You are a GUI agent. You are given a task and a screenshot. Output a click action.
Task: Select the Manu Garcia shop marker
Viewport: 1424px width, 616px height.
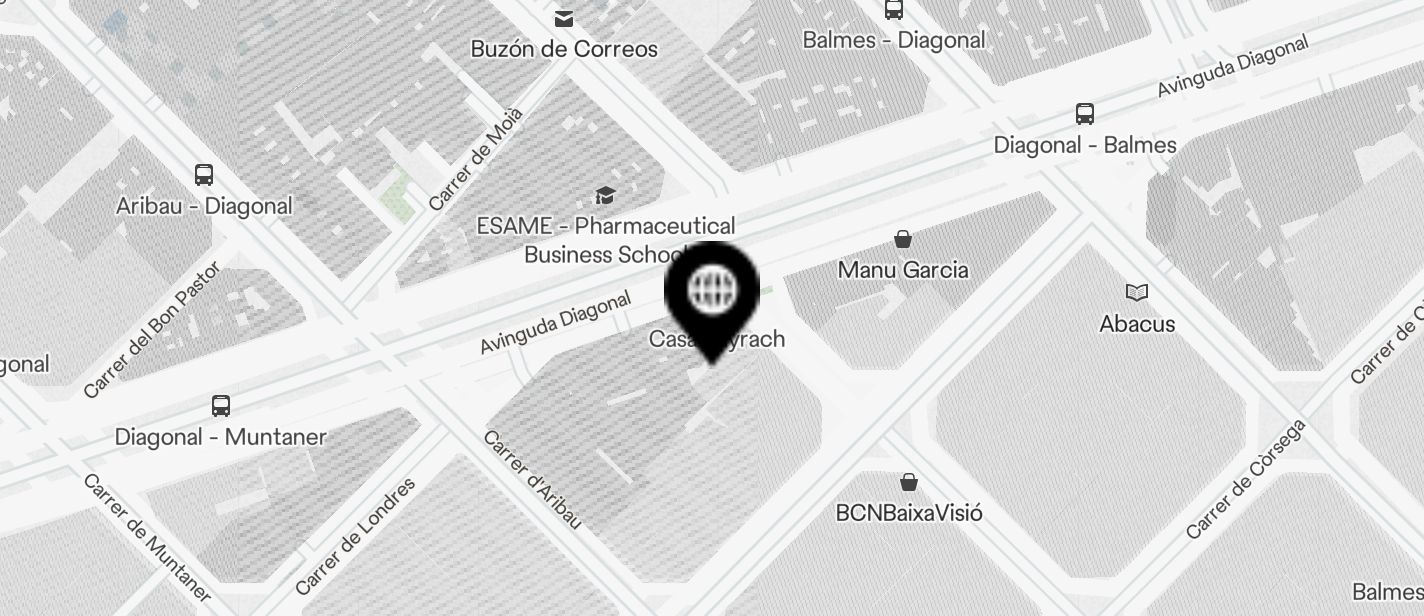click(x=903, y=239)
